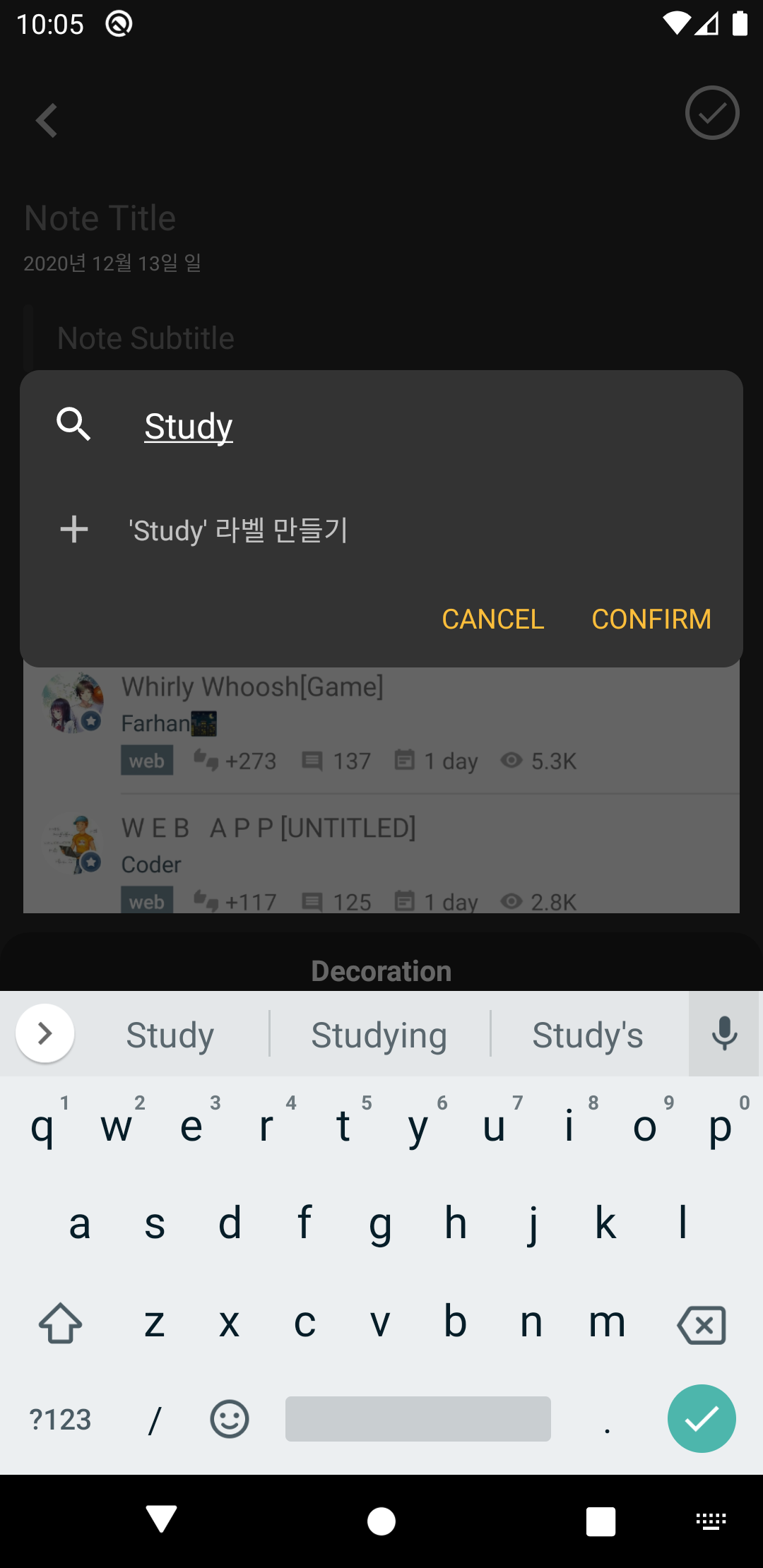The height and width of the screenshot is (1568, 763).
Task: Tap the spacebar on the keyboard
Action: pyautogui.click(x=417, y=1418)
